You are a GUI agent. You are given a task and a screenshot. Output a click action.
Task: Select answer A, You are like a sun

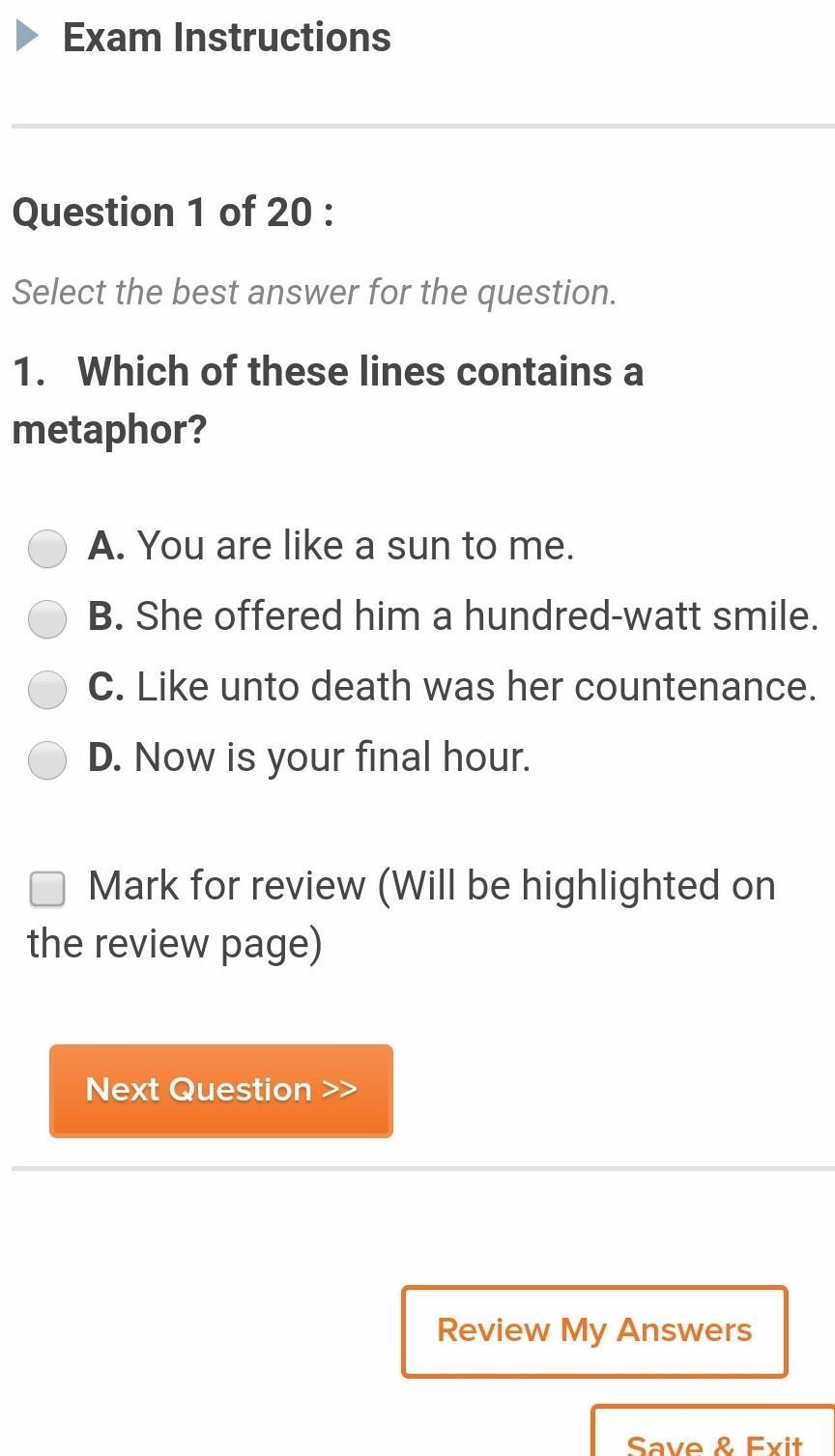pyautogui.click(x=46, y=548)
